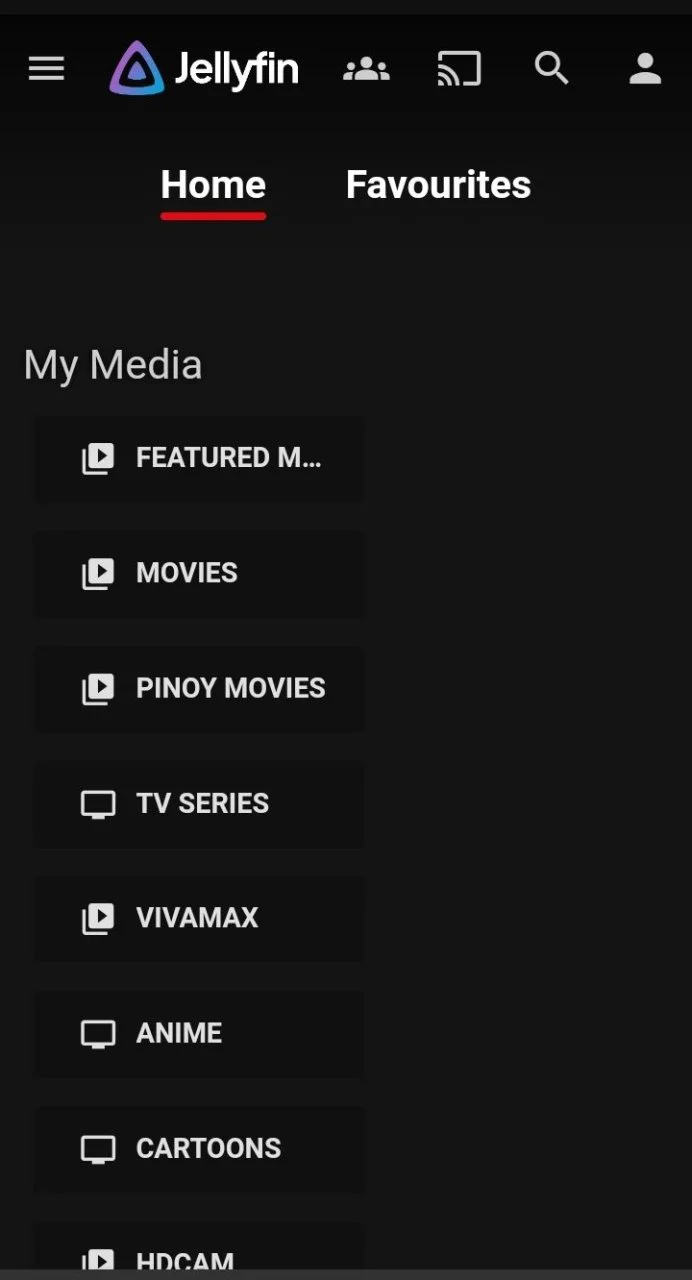
Task: Select the Home tab
Action: [x=213, y=185]
